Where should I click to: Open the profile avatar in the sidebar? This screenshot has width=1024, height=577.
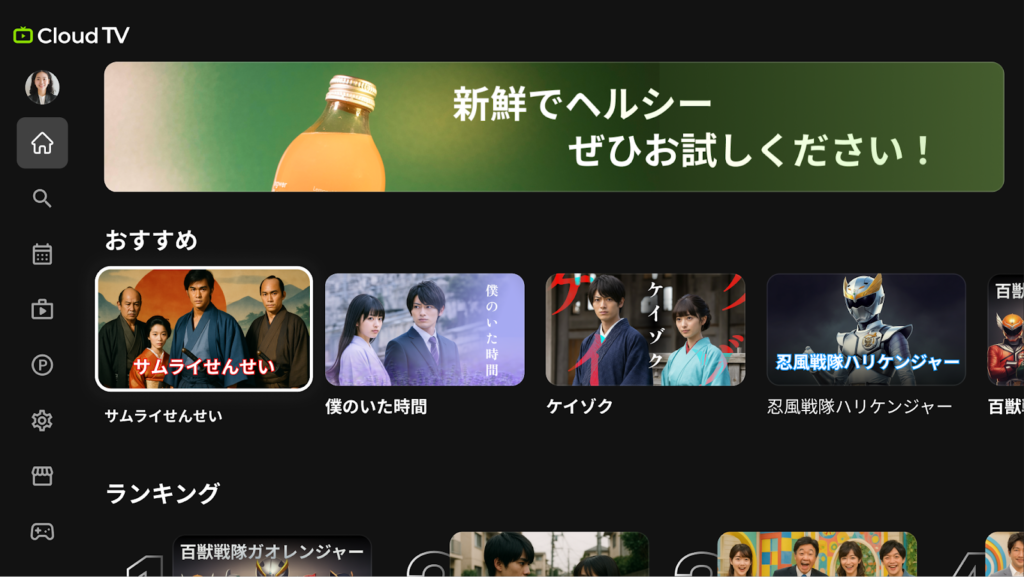pyautogui.click(x=42, y=87)
